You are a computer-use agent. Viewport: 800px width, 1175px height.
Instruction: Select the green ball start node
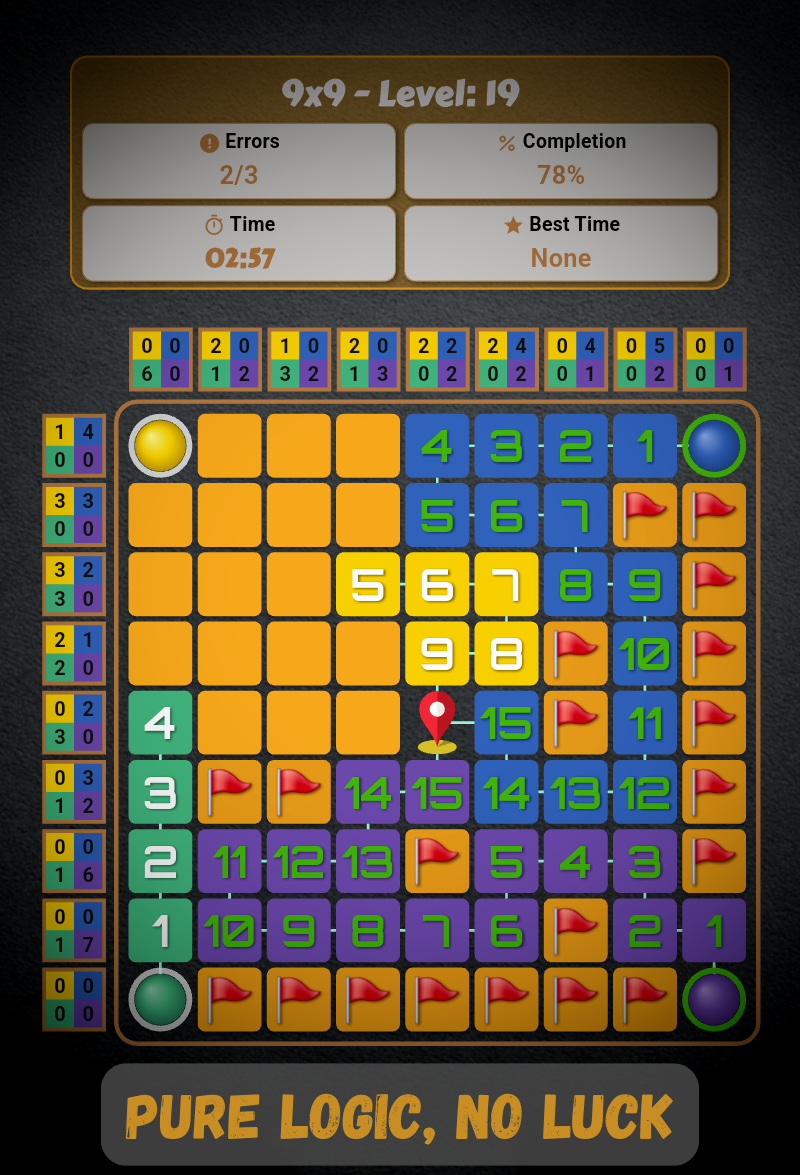click(160, 999)
